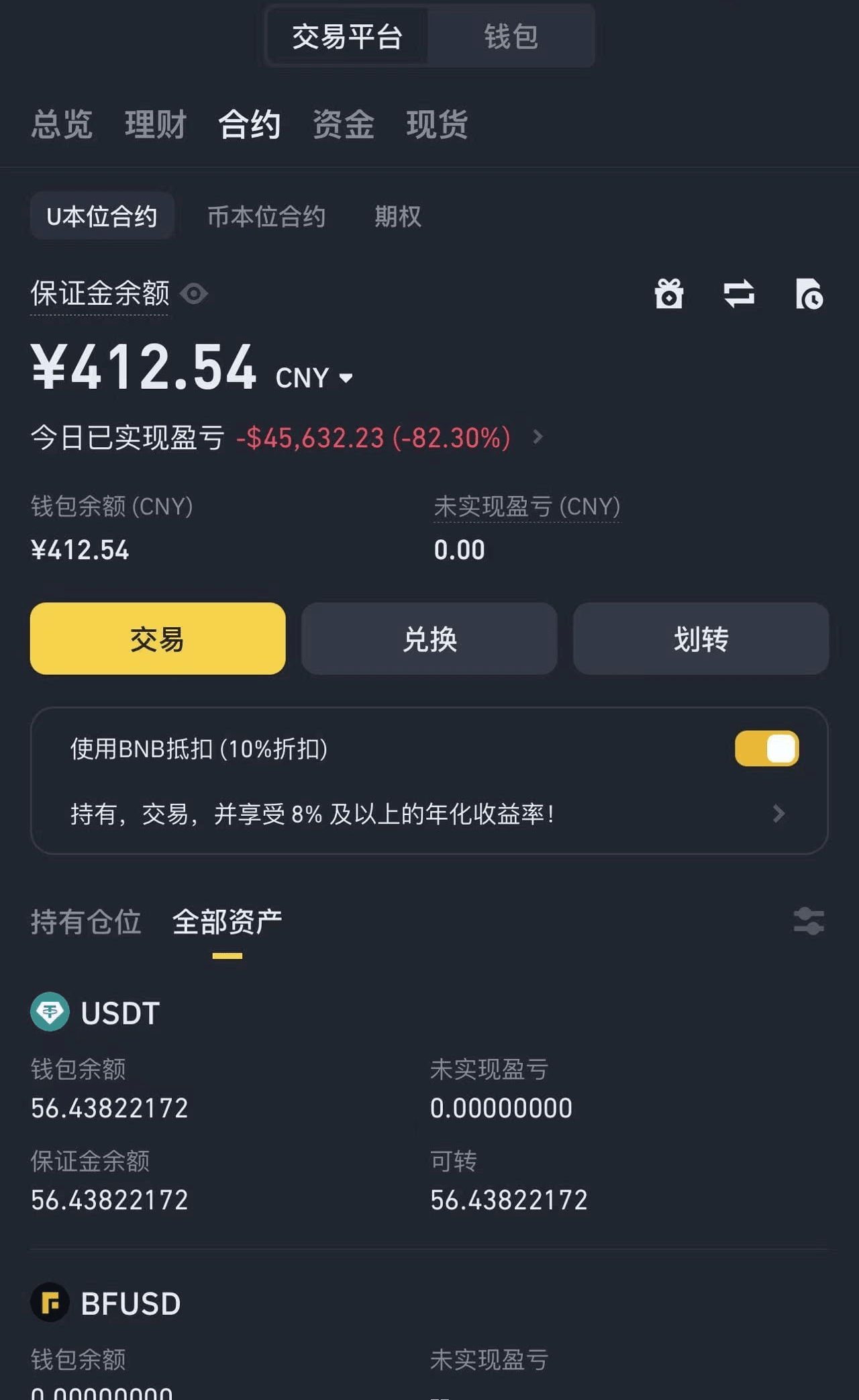Tap the yellow 交易 button
This screenshot has height=1400, width=859.
coord(158,639)
